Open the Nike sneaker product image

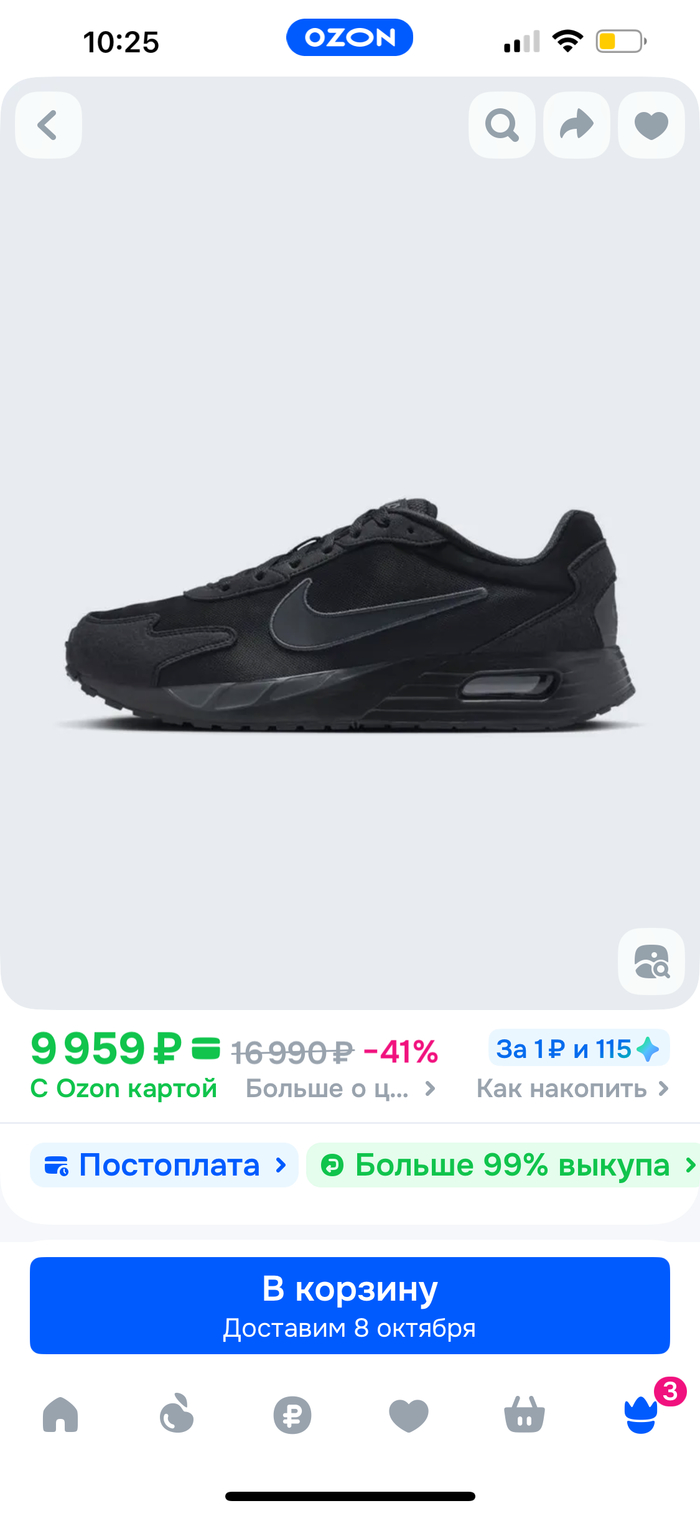click(x=350, y=610)
